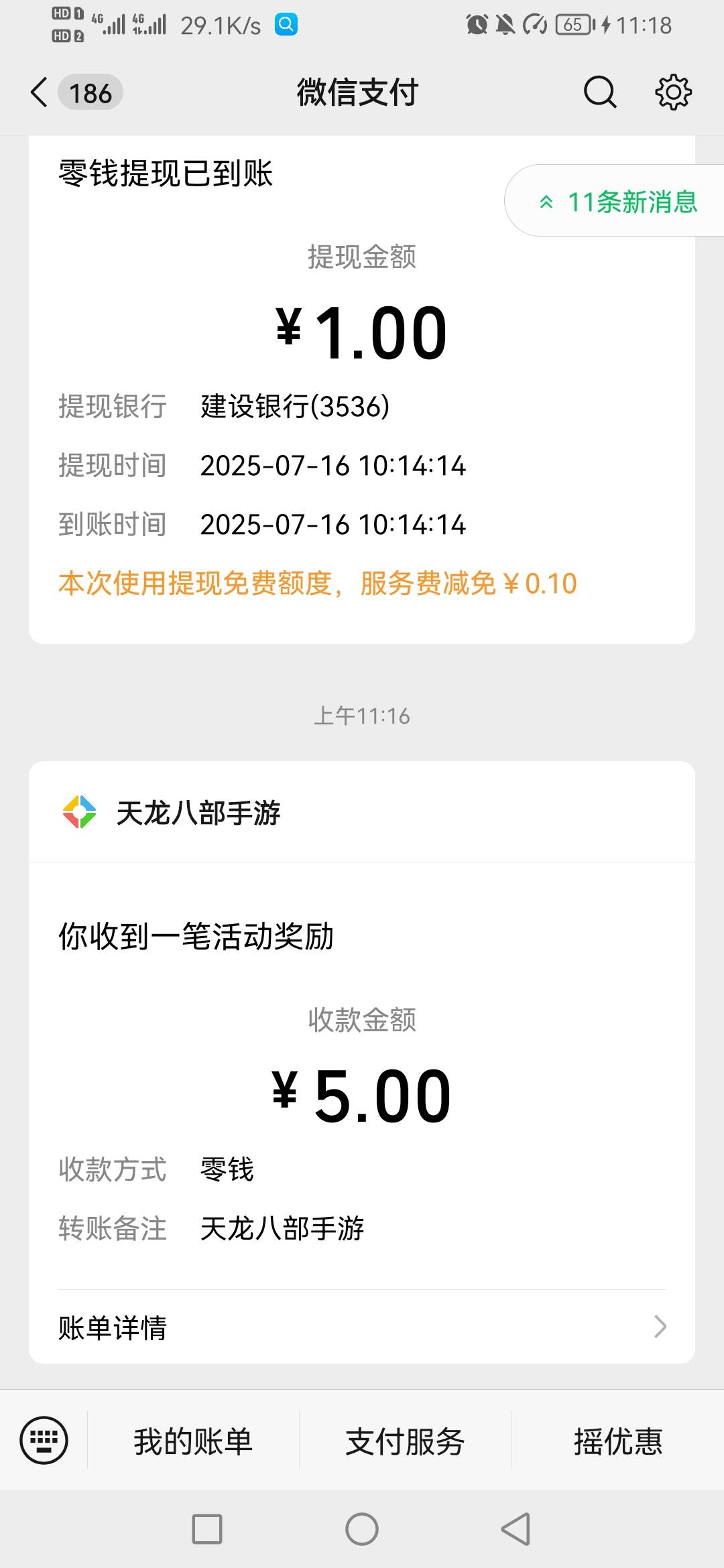This screenshot has height=1568, width=724.
Task: Open 我的账单 menu
Action: point(193,1440)
